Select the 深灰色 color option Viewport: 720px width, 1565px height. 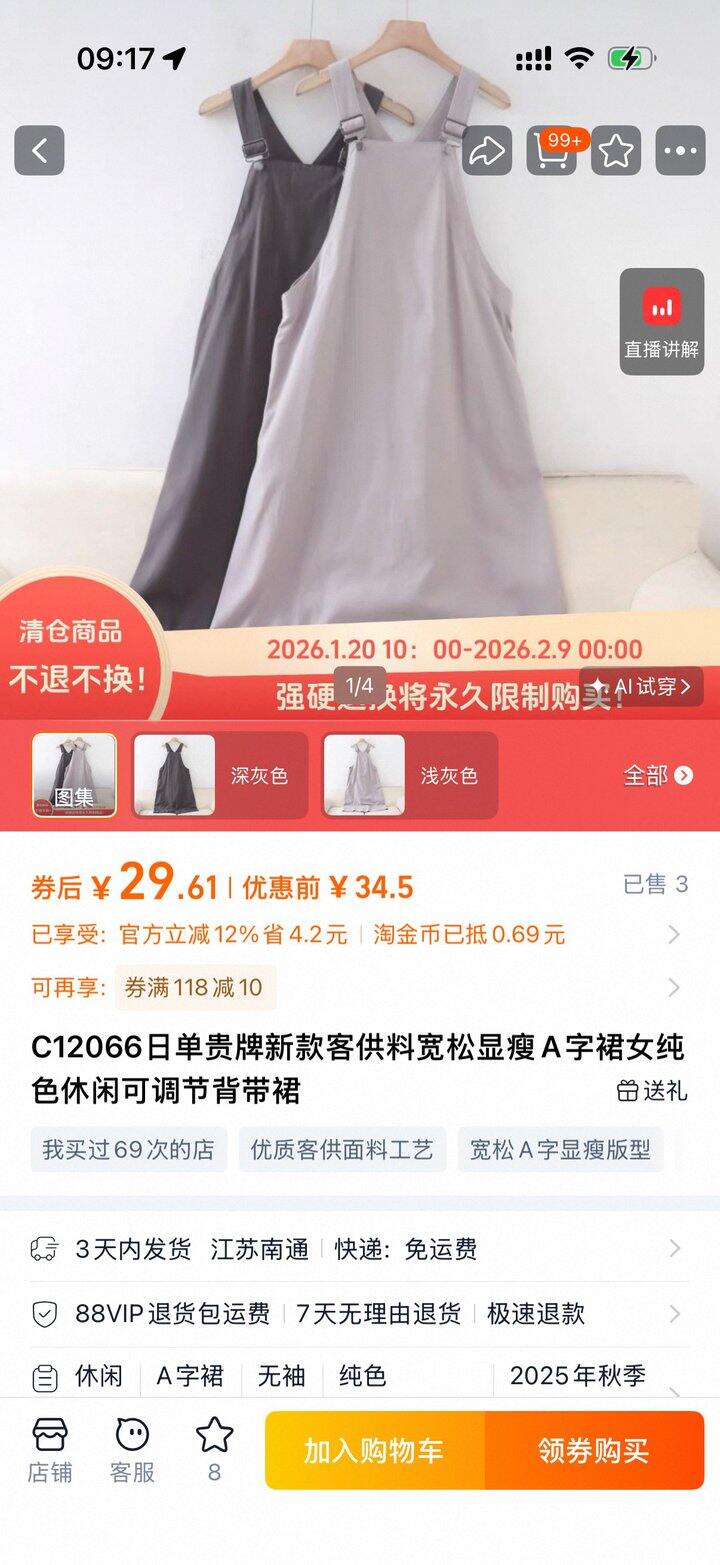pyautogui.click(x=220, y=775)
